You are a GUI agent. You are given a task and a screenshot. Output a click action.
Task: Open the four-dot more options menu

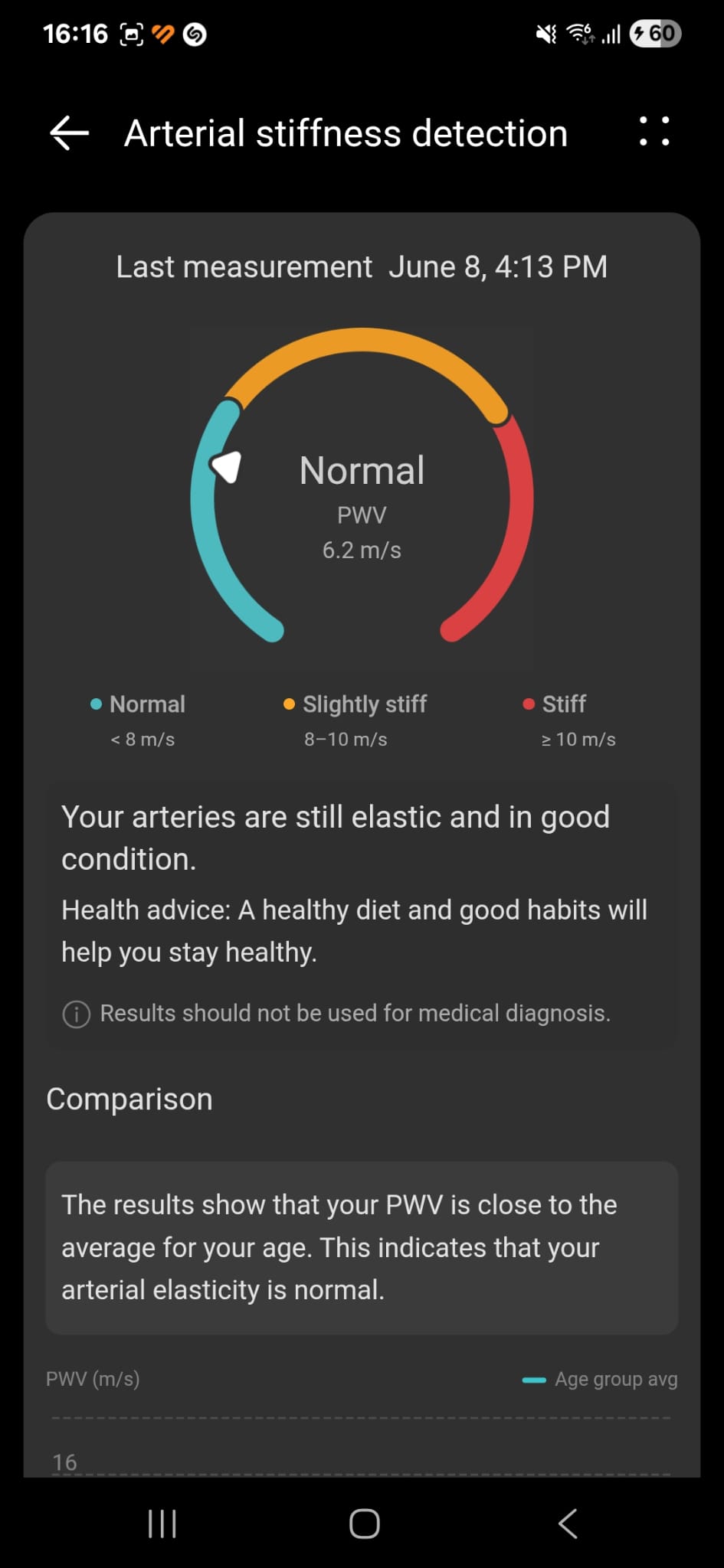tap(654, 132)
